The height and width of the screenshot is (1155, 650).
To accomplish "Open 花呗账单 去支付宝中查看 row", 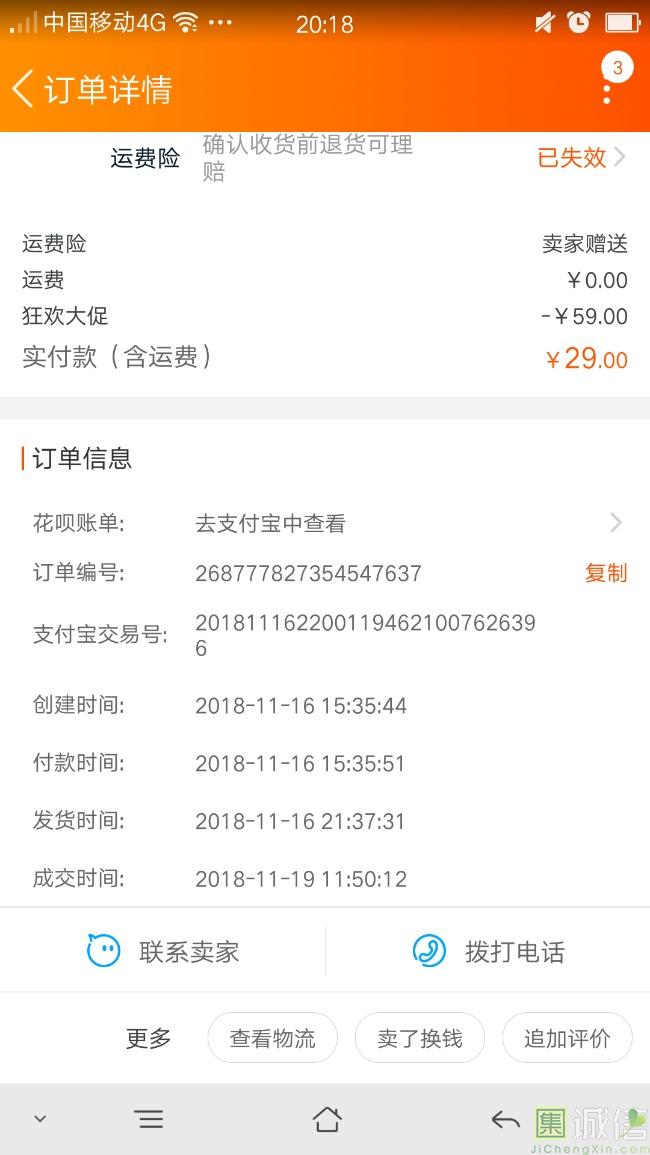I will pyautogui.click(x=325, y=524).
